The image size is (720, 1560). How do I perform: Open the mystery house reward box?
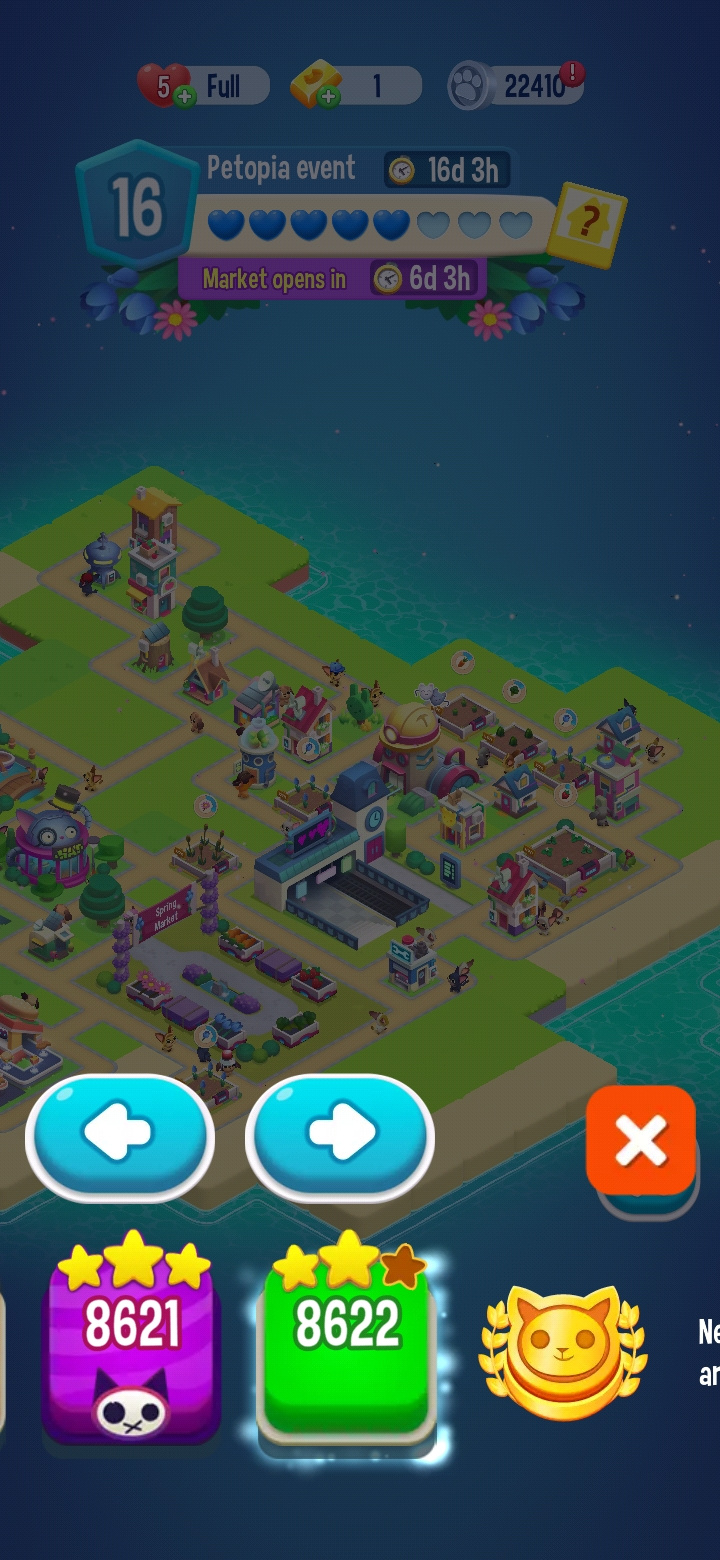click(590, 226)
